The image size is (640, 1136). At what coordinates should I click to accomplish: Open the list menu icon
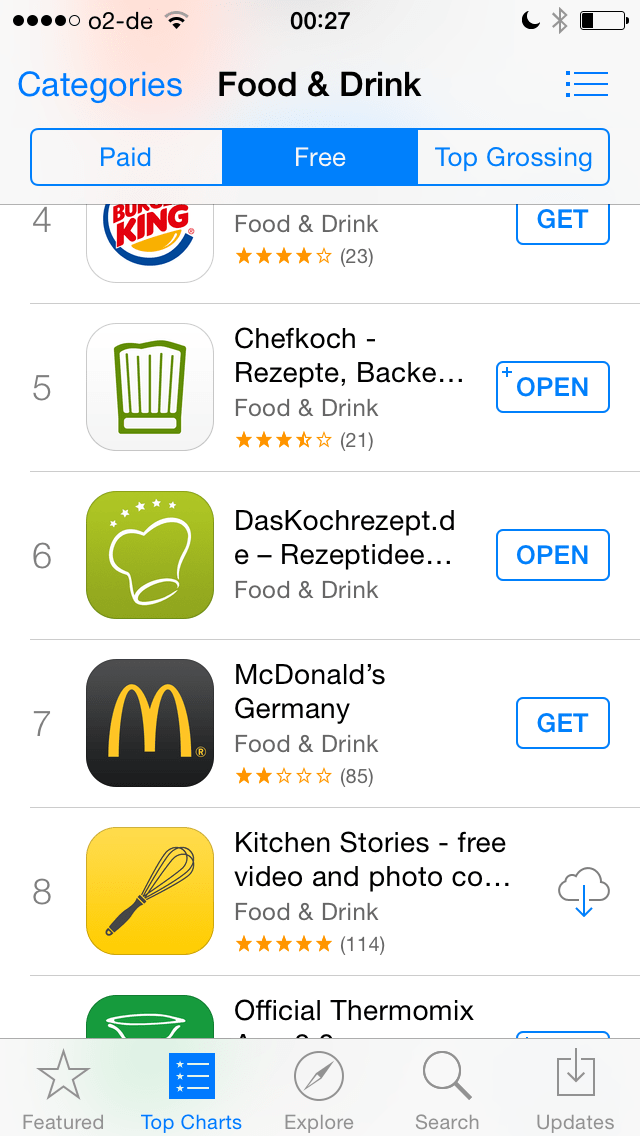[586, 85]
